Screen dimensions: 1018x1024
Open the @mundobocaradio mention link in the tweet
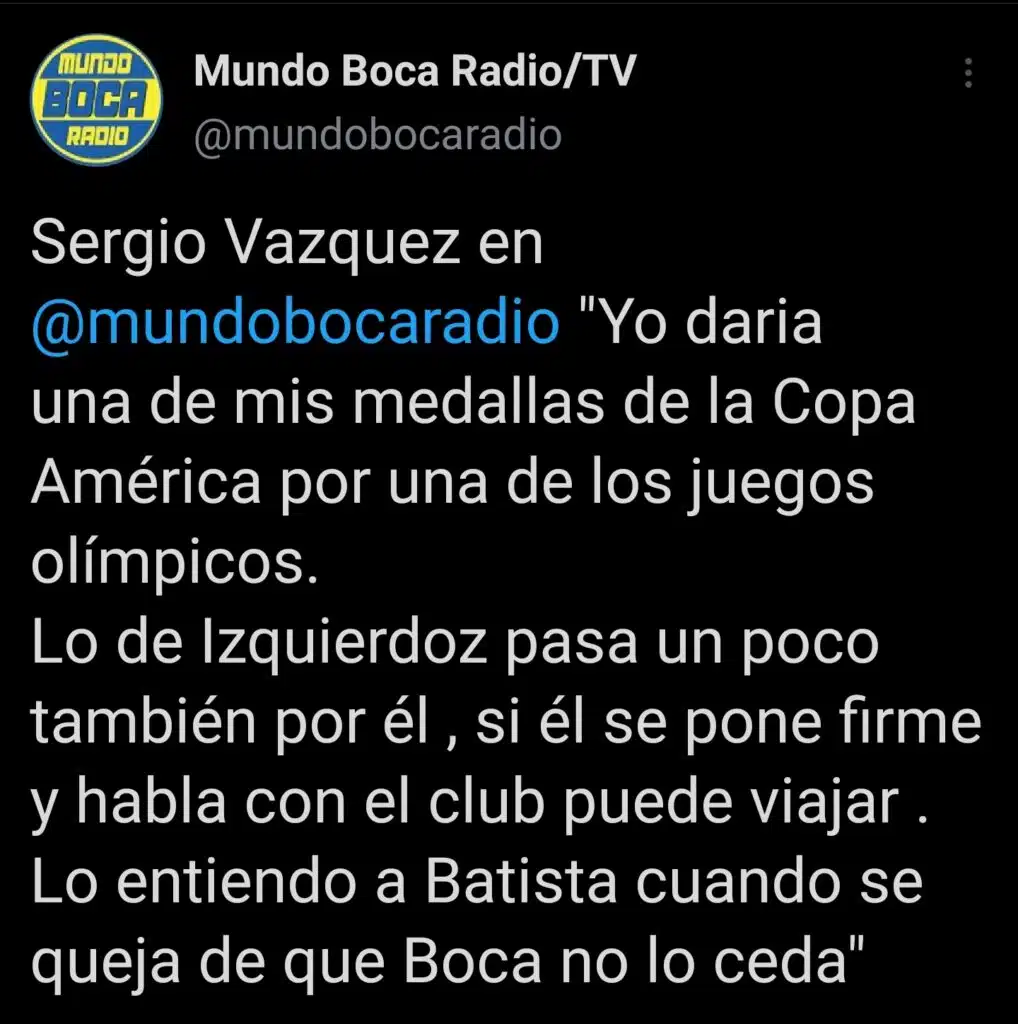(296, 324)
